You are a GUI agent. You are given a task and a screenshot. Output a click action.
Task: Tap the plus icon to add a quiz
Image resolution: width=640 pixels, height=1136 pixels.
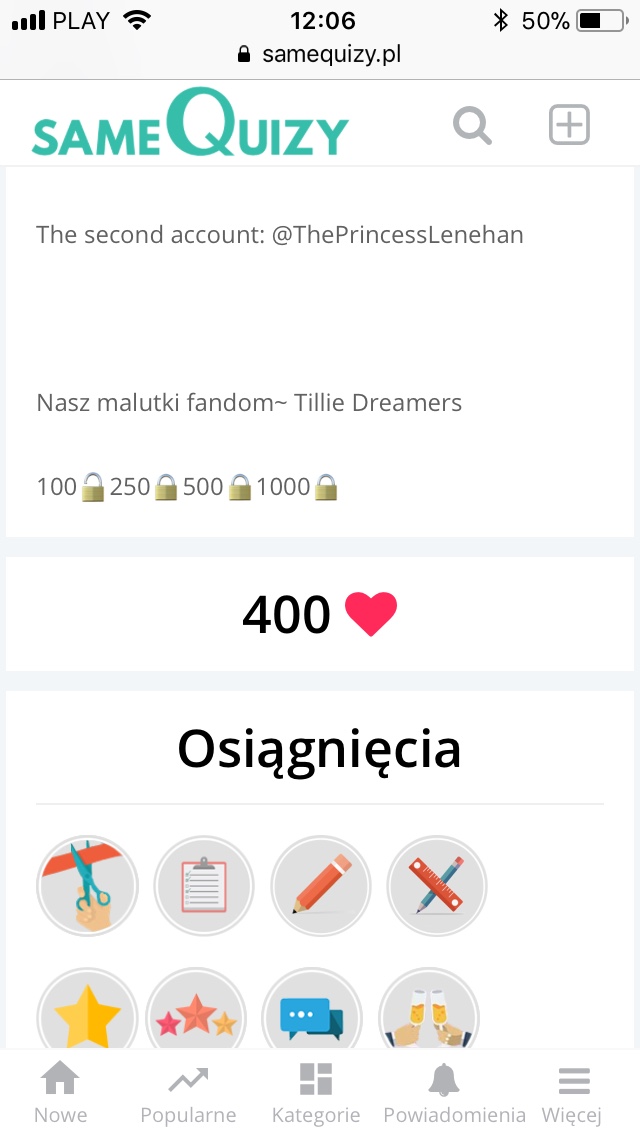[569, 125]
